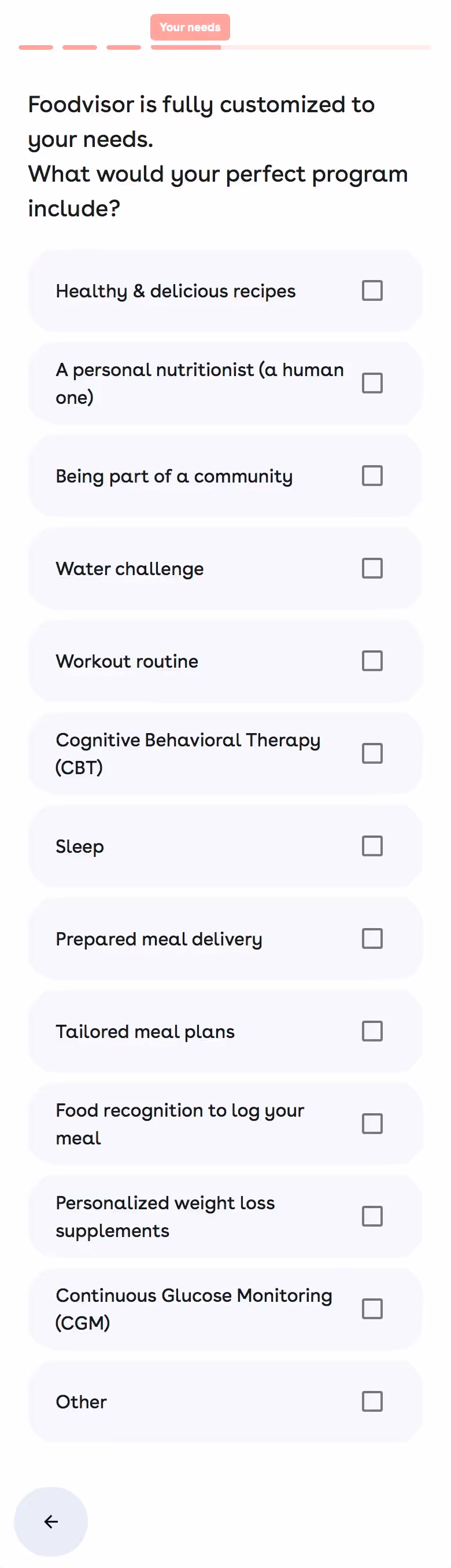Tick Continuous Glucose Monitoring (CGM)
Viewport: 451px width, 1568px height.
tap(372, 1309)
